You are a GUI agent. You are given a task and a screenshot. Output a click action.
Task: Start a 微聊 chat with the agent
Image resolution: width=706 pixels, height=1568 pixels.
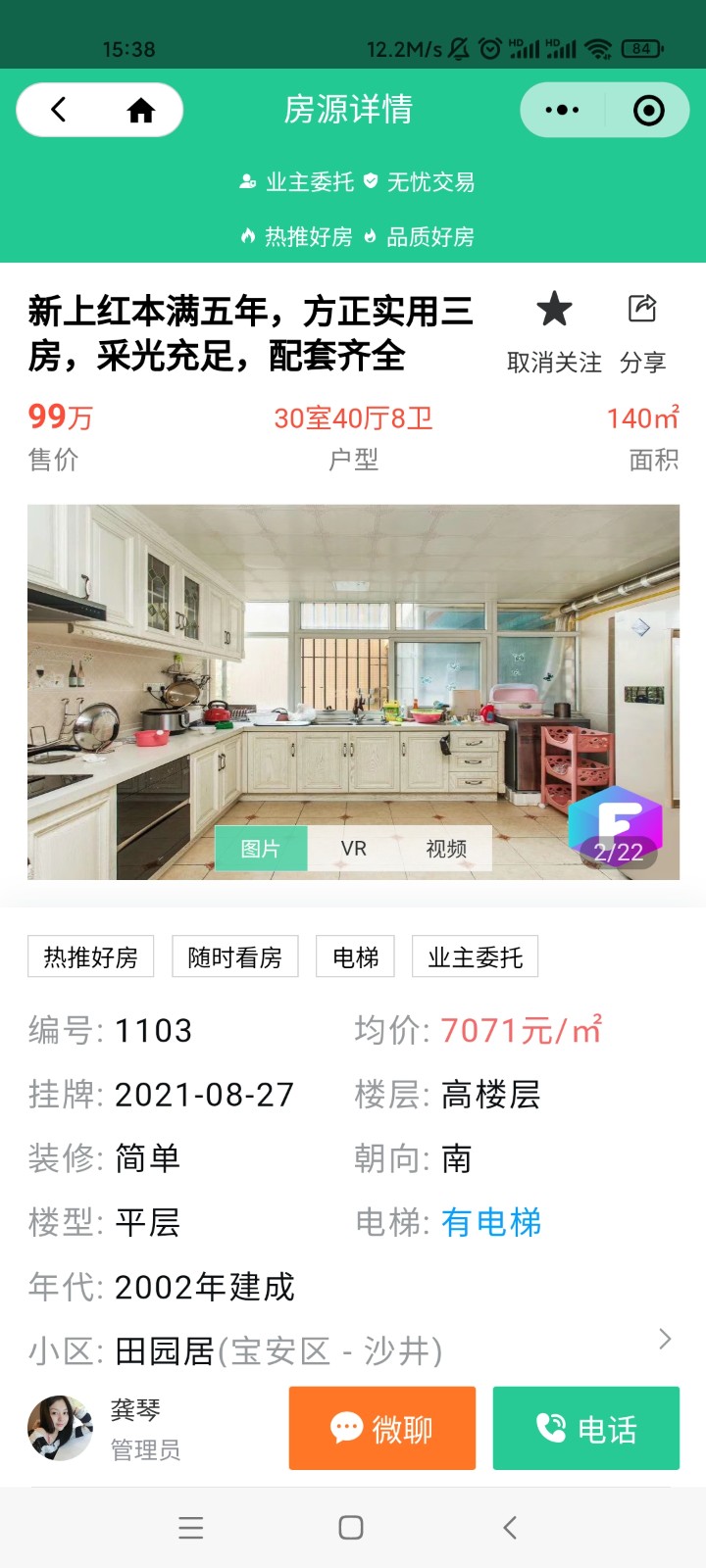click(x=382, y=1428)
